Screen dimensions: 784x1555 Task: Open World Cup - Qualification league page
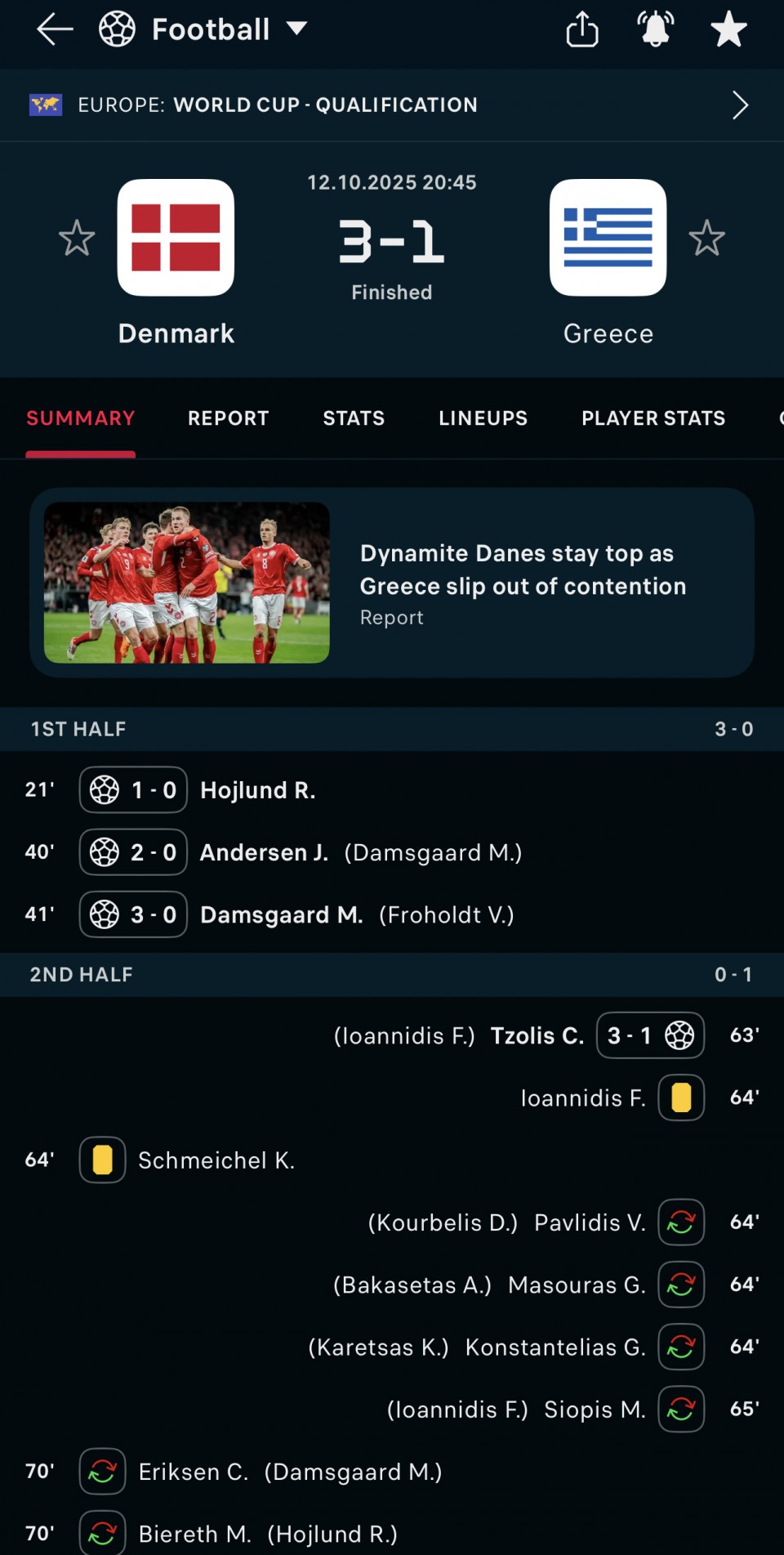click(x=392, y=105)
